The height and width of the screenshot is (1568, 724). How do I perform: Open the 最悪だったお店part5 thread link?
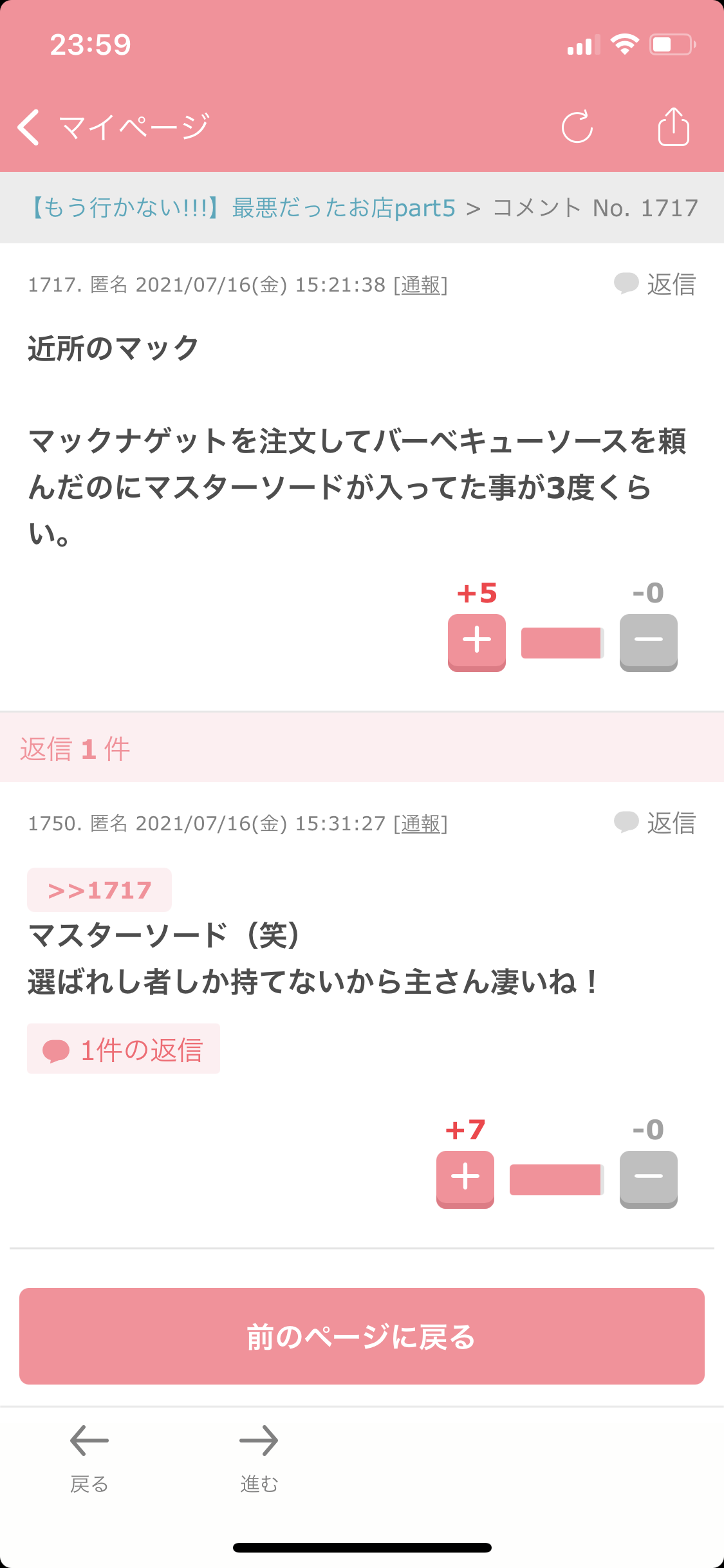pos(243,208)
